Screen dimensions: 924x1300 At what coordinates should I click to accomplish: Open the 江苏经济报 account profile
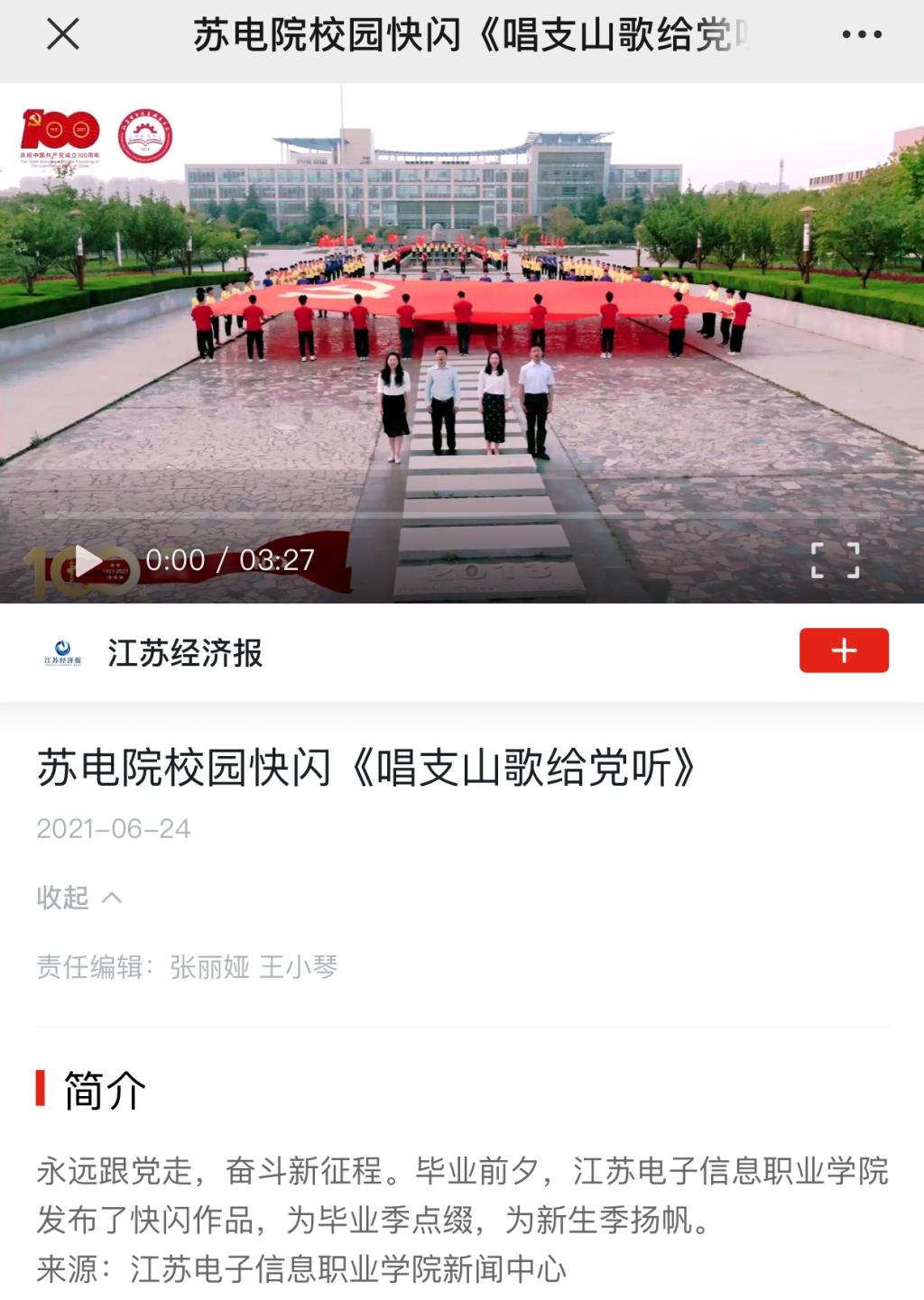point(183,652)
